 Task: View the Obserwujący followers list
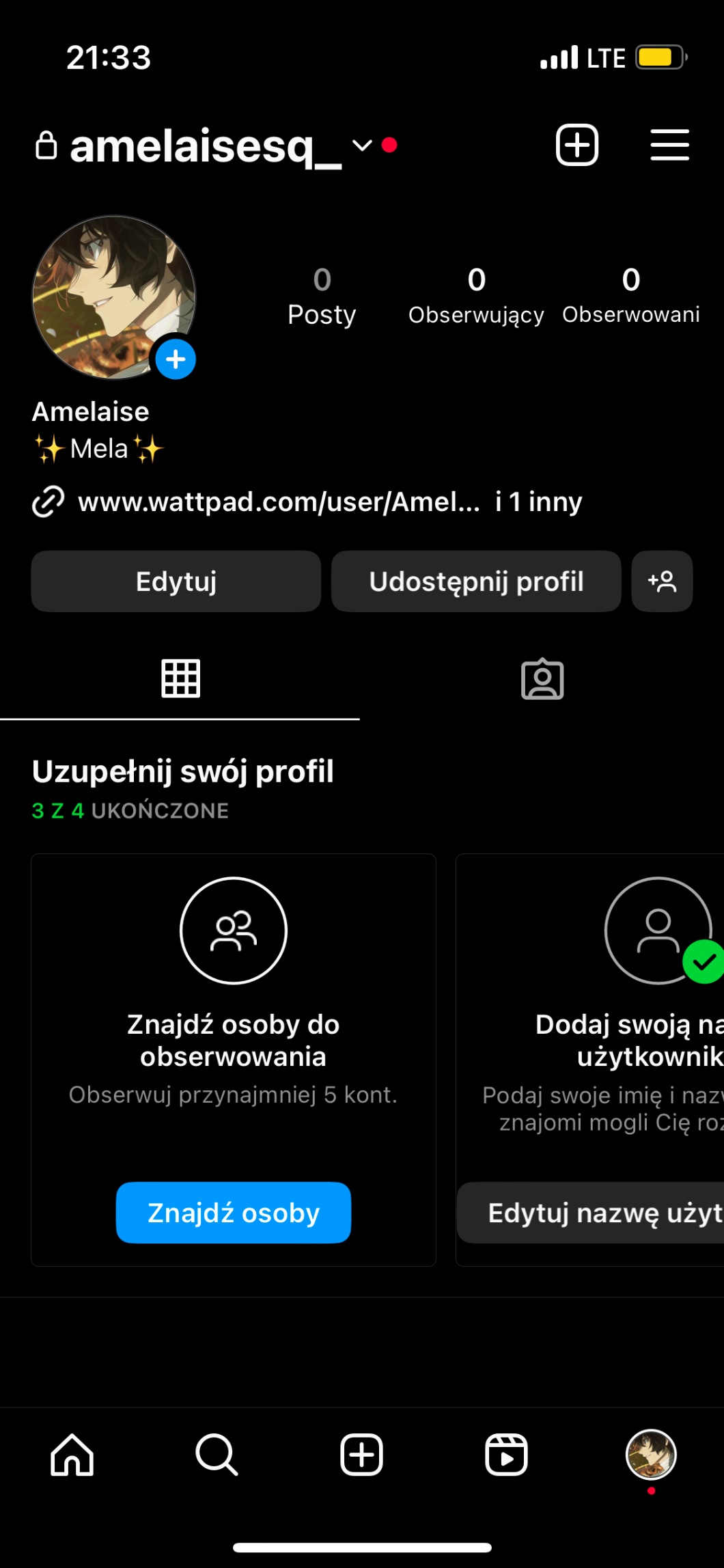(x=476, y=296)
